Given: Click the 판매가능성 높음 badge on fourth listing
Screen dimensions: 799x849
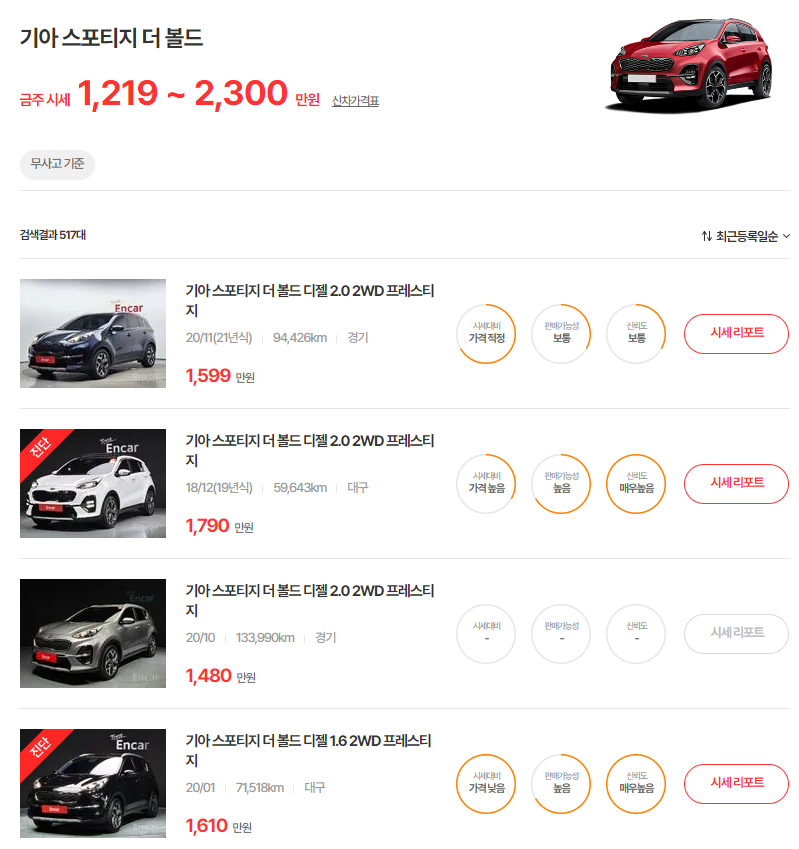Looking at the screenshot, I should point(560,784).
